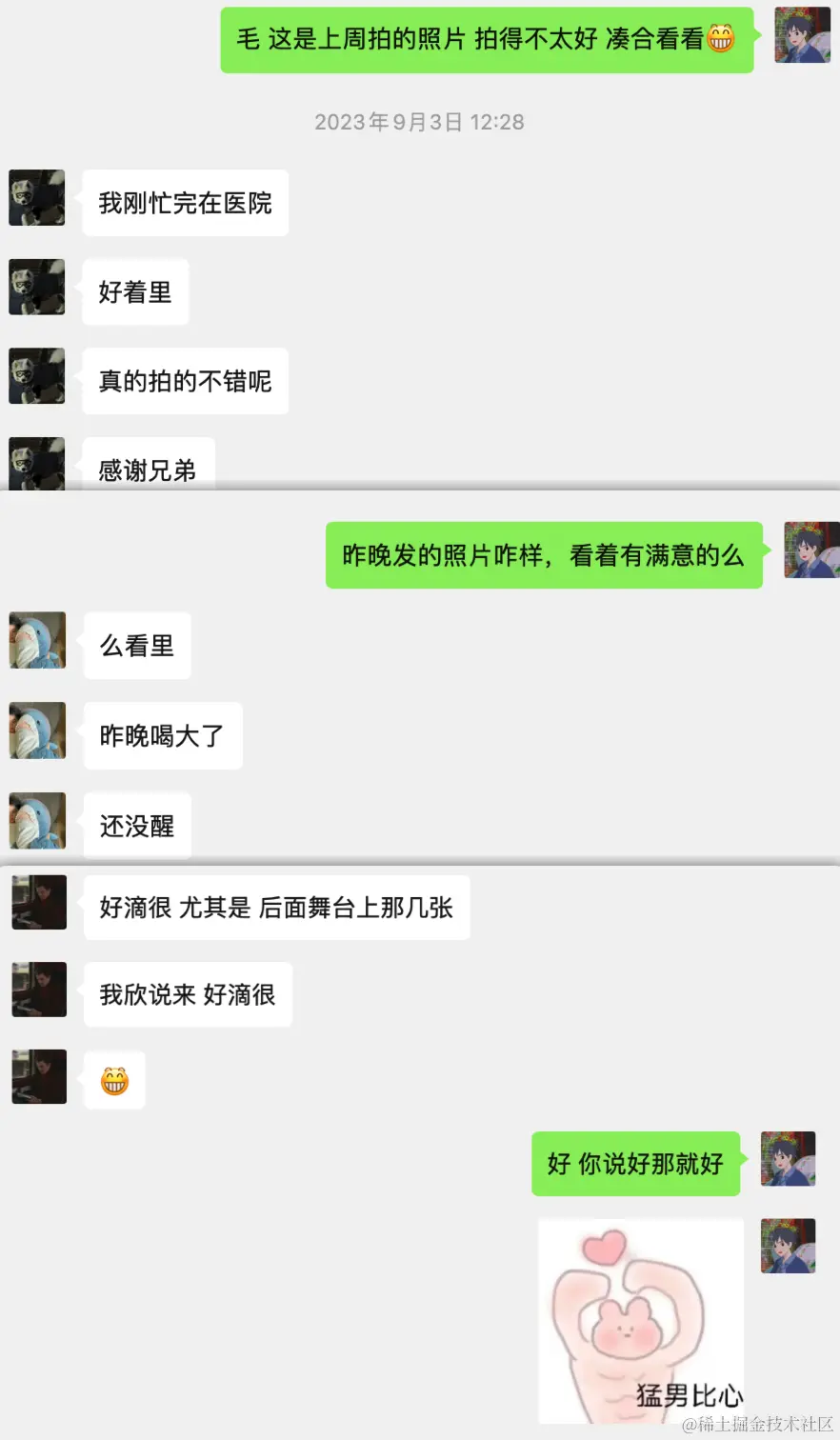Select the 好着里 message bubble
The width and height of the screenshot is (840, 1440).
(x=135, y=291)
